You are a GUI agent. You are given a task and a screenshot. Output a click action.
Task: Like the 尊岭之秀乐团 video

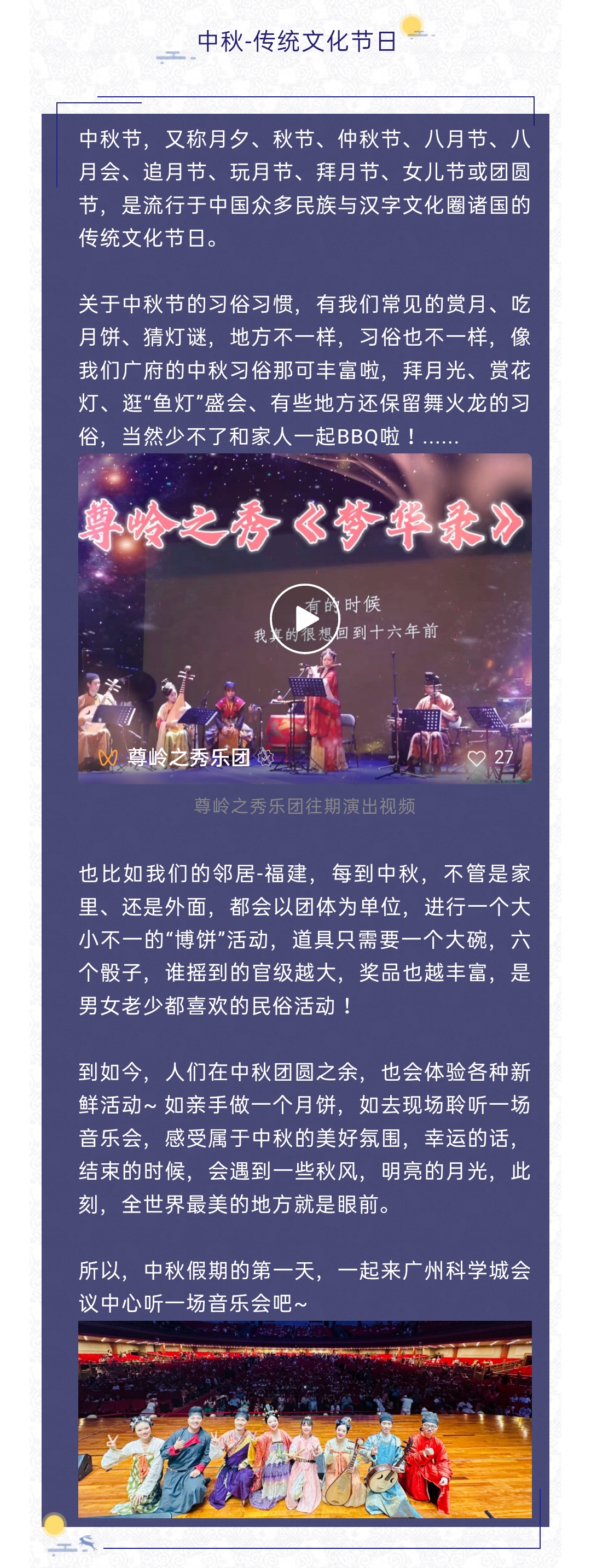(x=477, y=758)
